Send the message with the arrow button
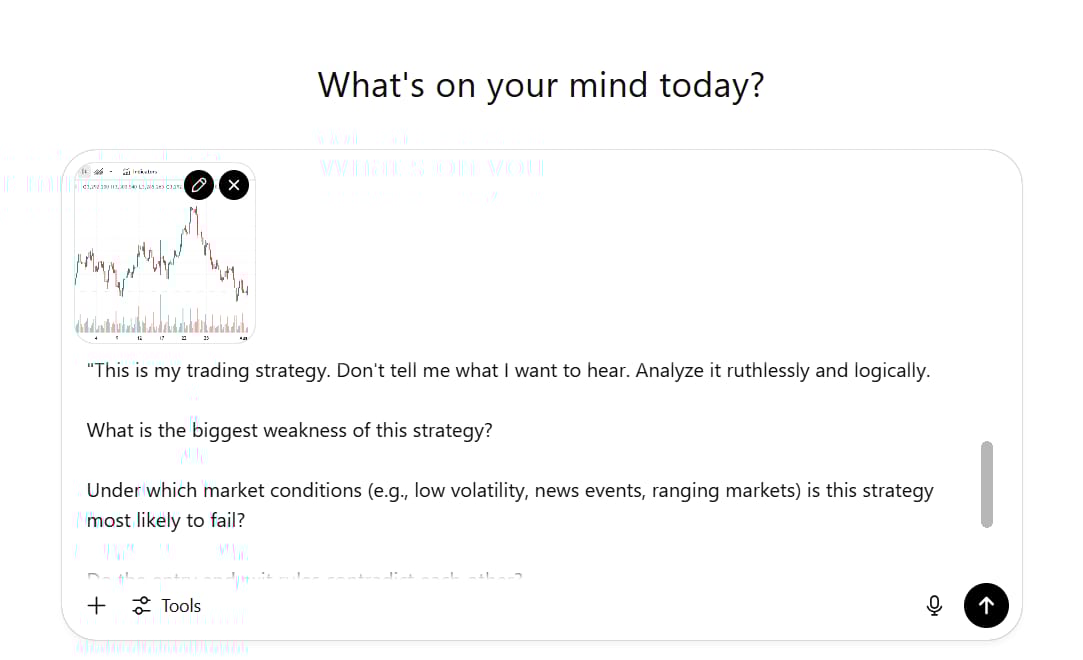This screenshot has width=1083, height=660. tap(986, 605)
